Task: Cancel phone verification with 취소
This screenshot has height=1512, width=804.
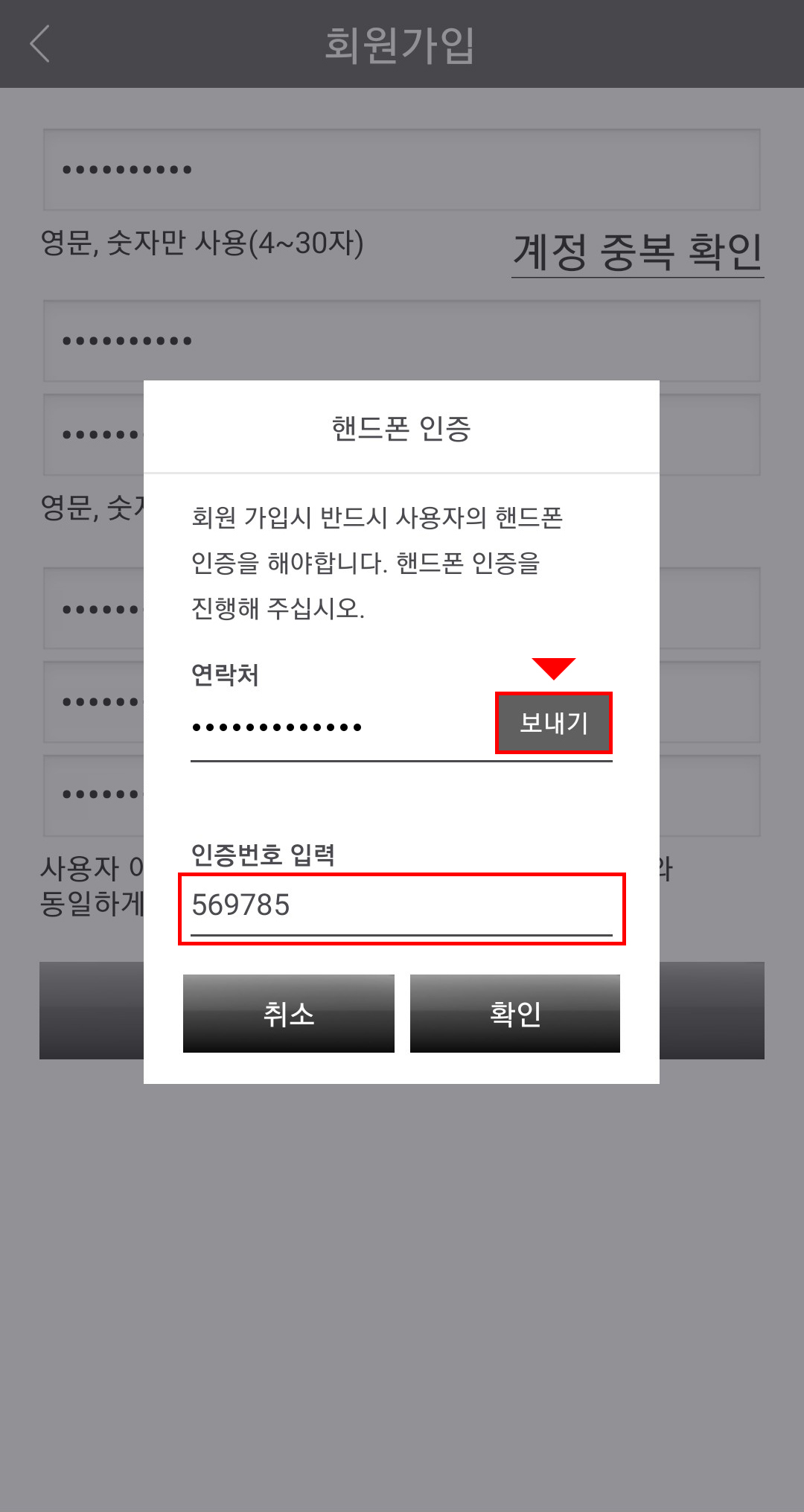Action: [288, 1013]
